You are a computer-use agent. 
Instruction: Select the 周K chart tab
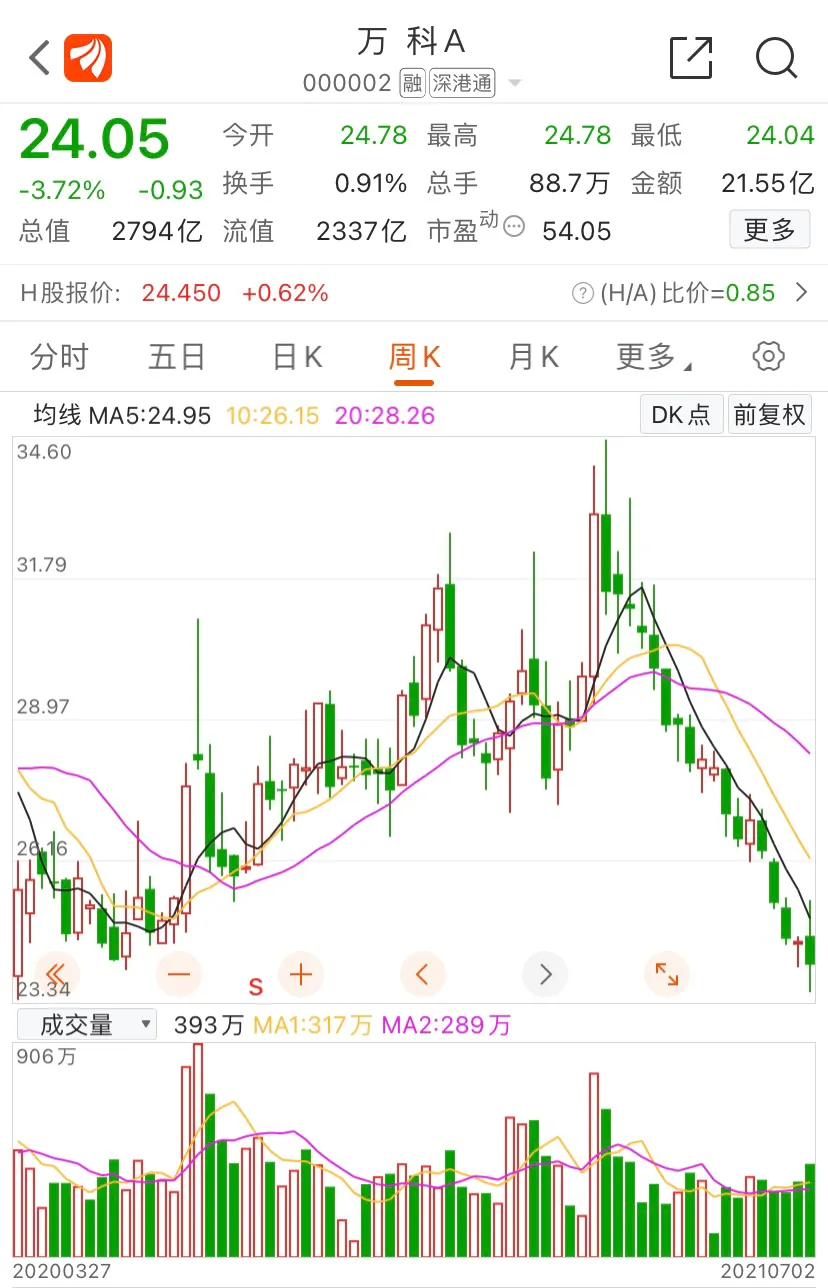tap(414, 357)
